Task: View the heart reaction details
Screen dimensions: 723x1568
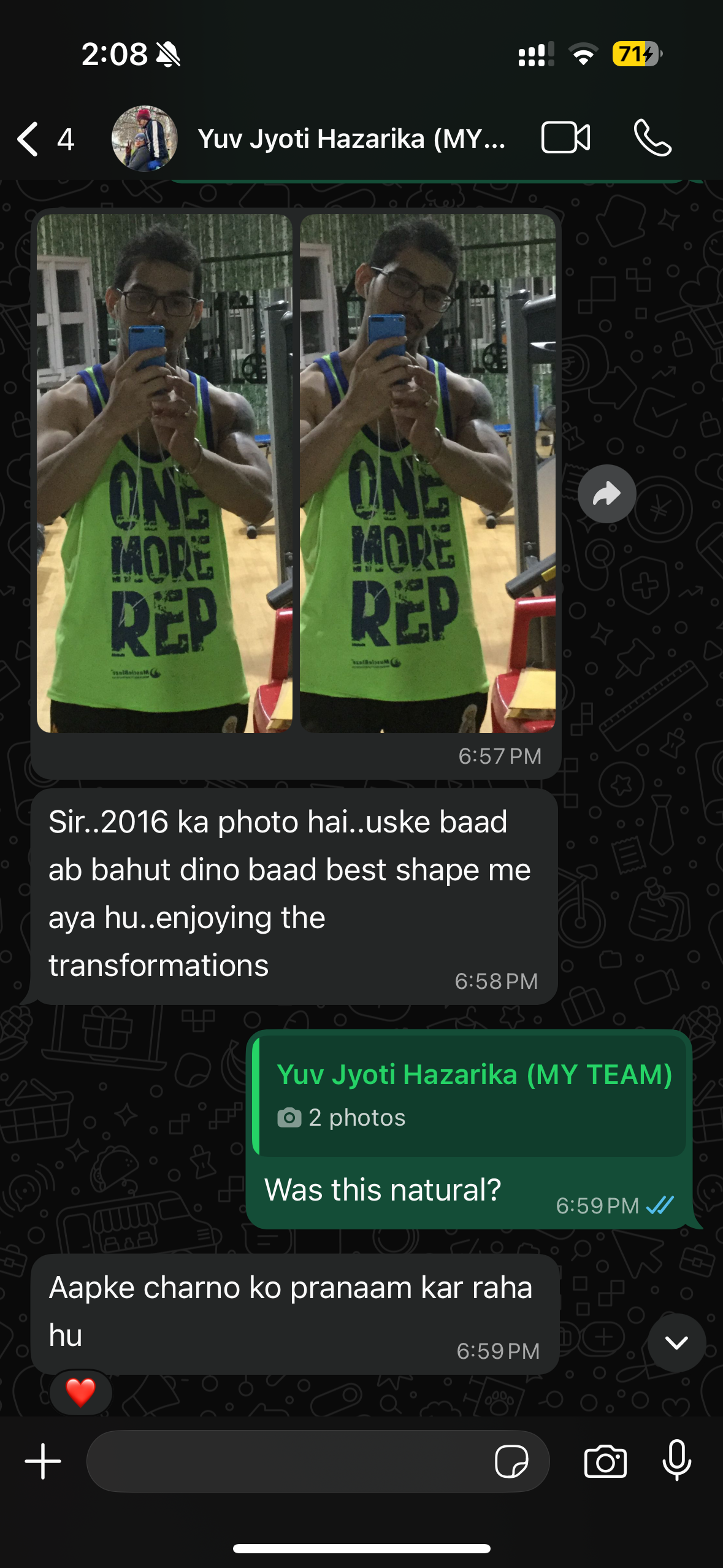Action: point(80,1392)
